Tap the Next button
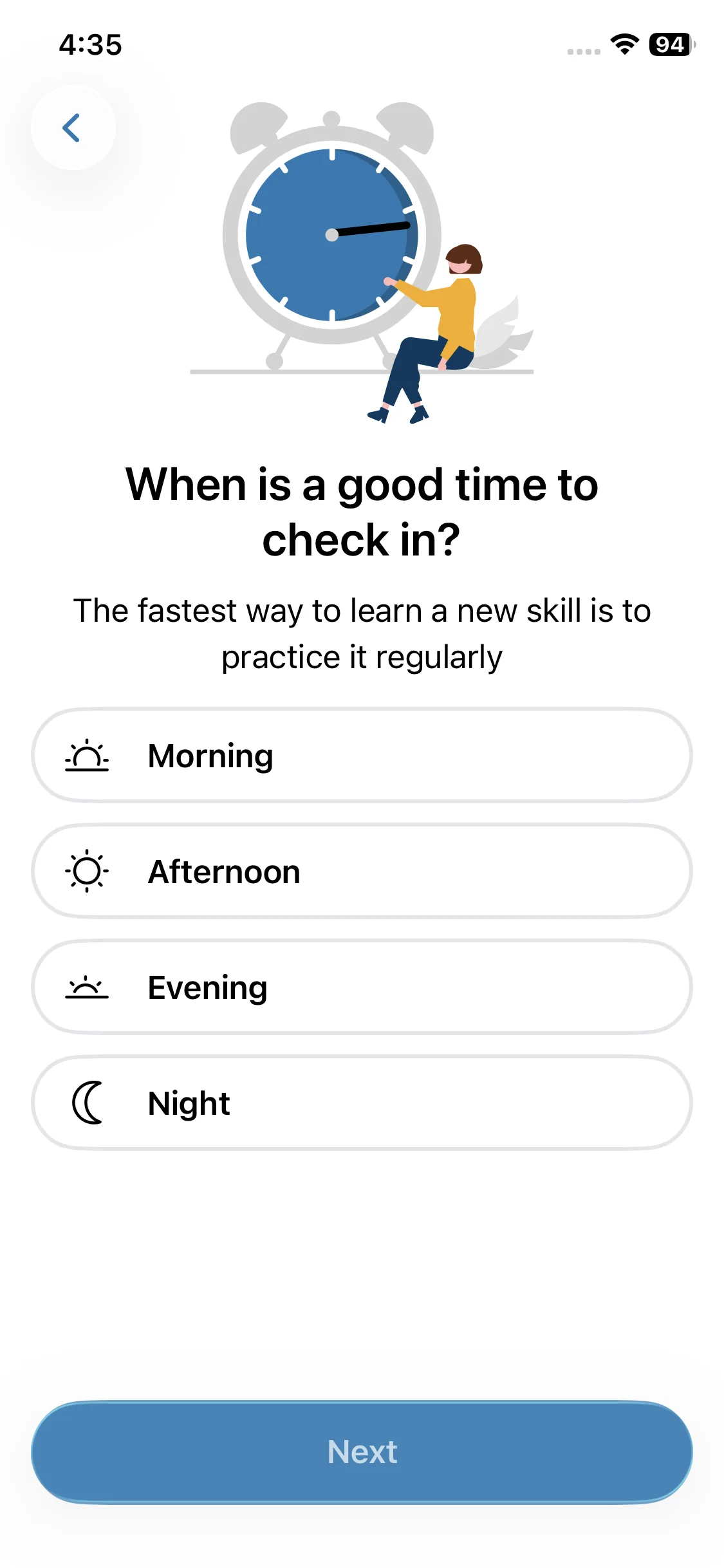 tap(362, 1452)
